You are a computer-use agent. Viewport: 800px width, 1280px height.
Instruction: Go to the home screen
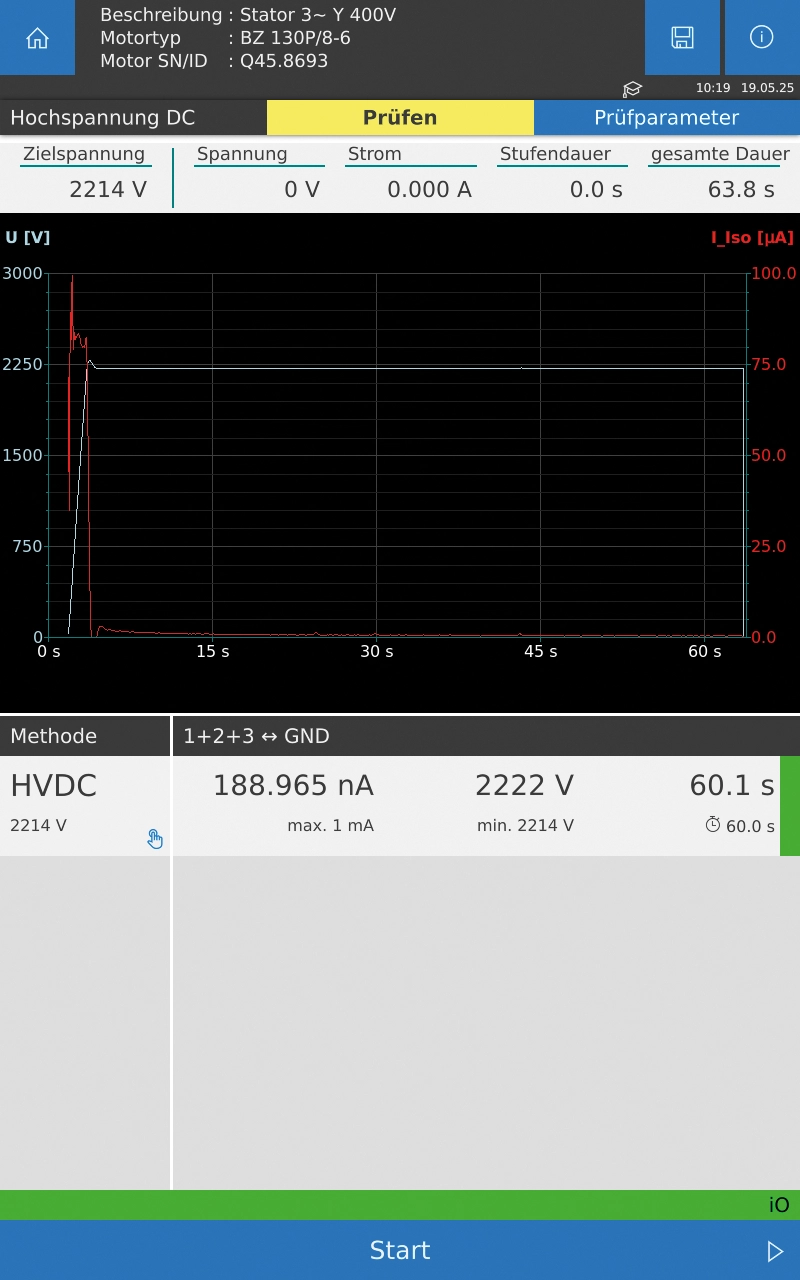pyautogui.click(x=37, y=38)
